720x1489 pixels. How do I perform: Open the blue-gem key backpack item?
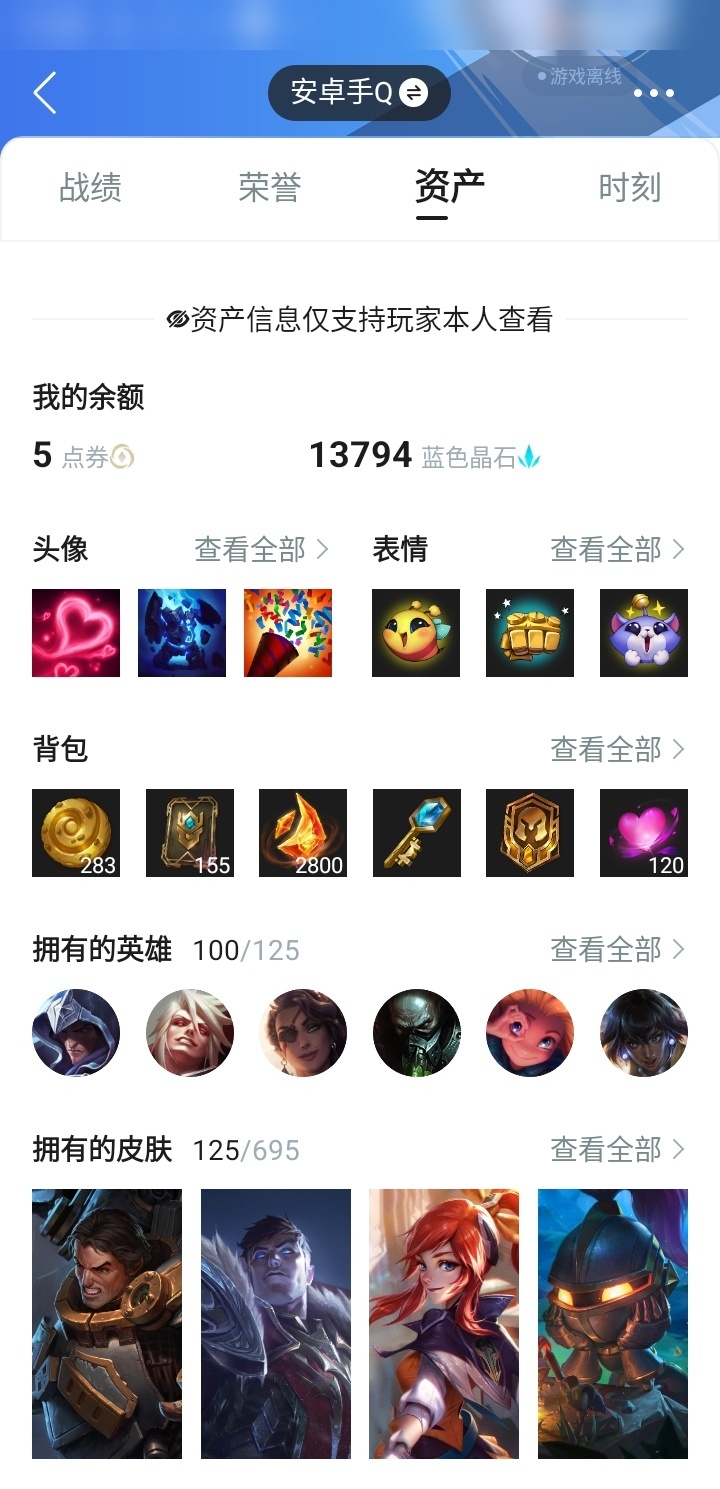coord(417,833)
